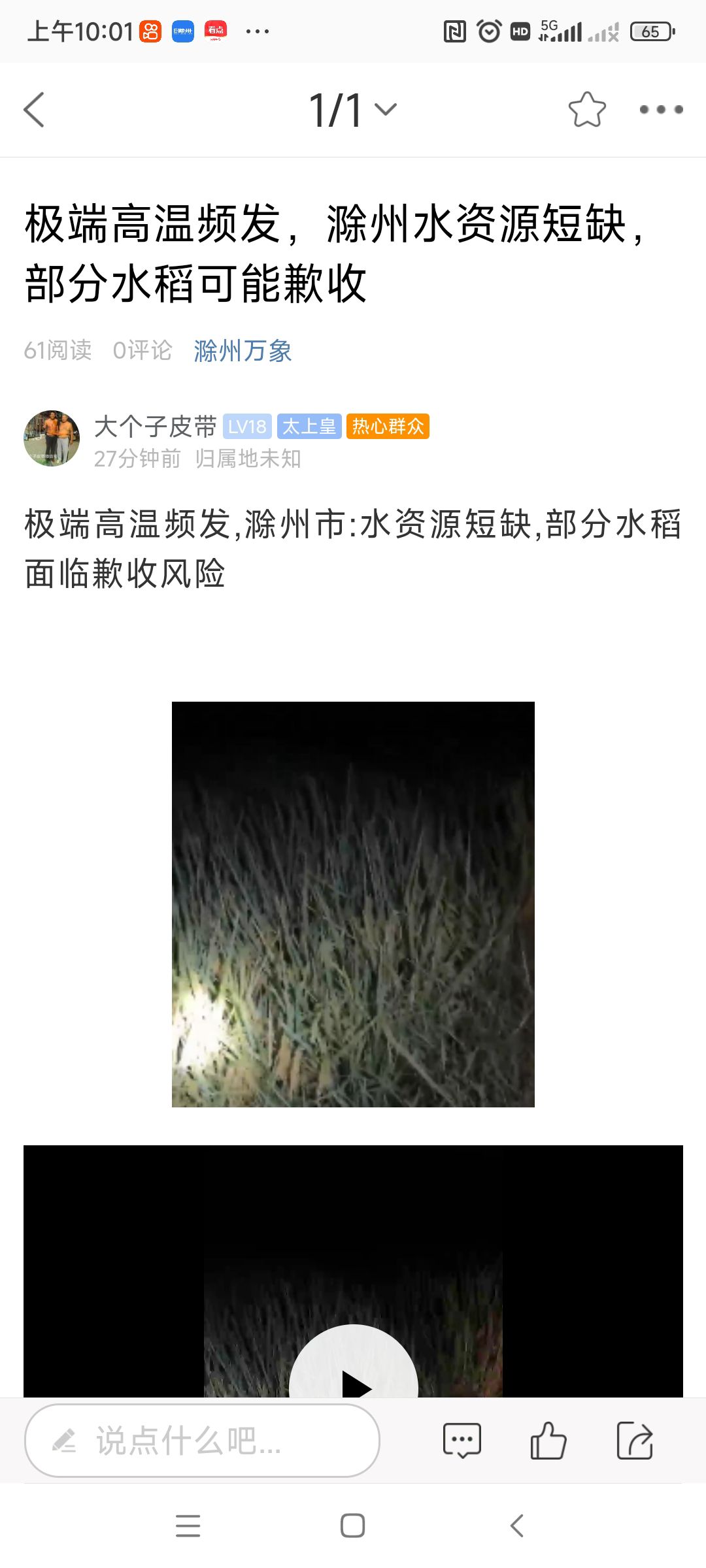Tap the 说点什么吧 comment box

[x=202, y=1441]
